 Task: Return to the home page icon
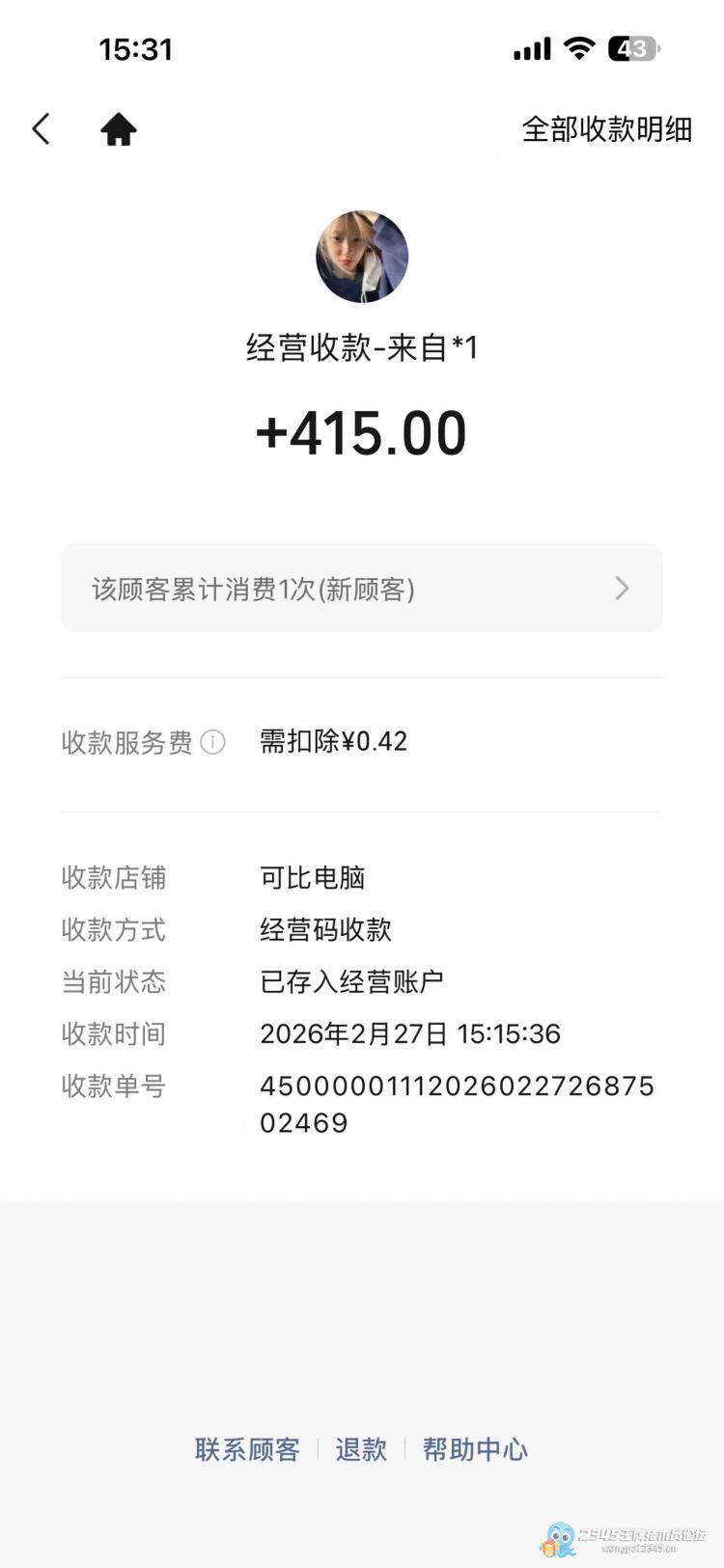pyautogui.click(x=119, y=128)
